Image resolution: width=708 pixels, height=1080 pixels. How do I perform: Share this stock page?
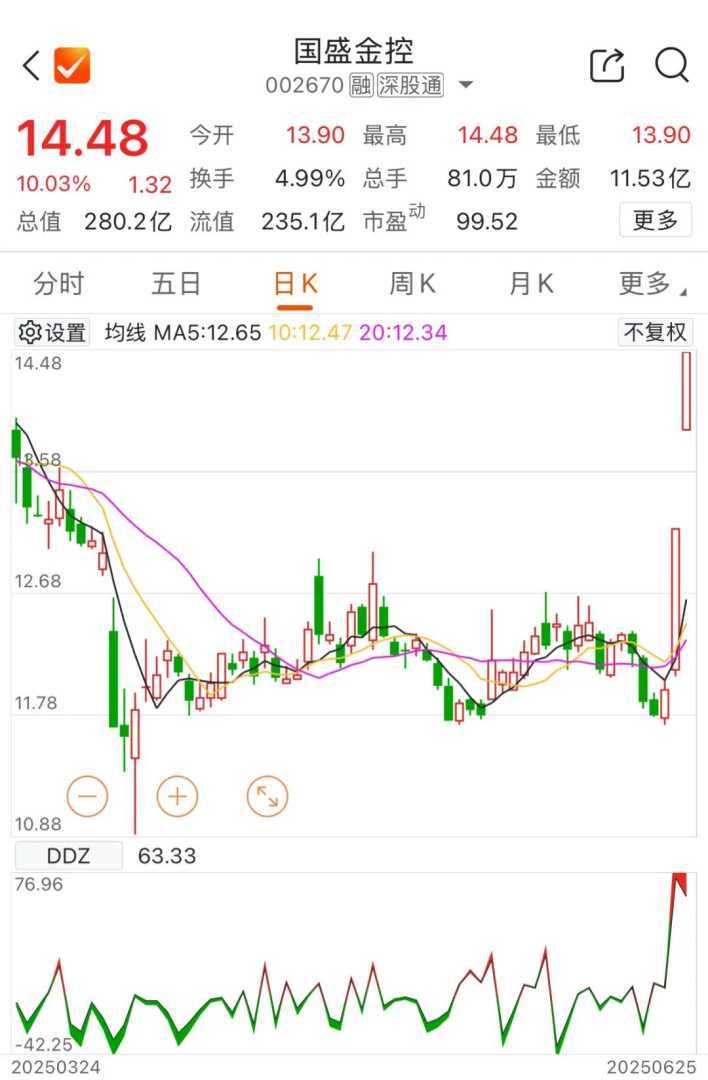[x=607, y=66]
